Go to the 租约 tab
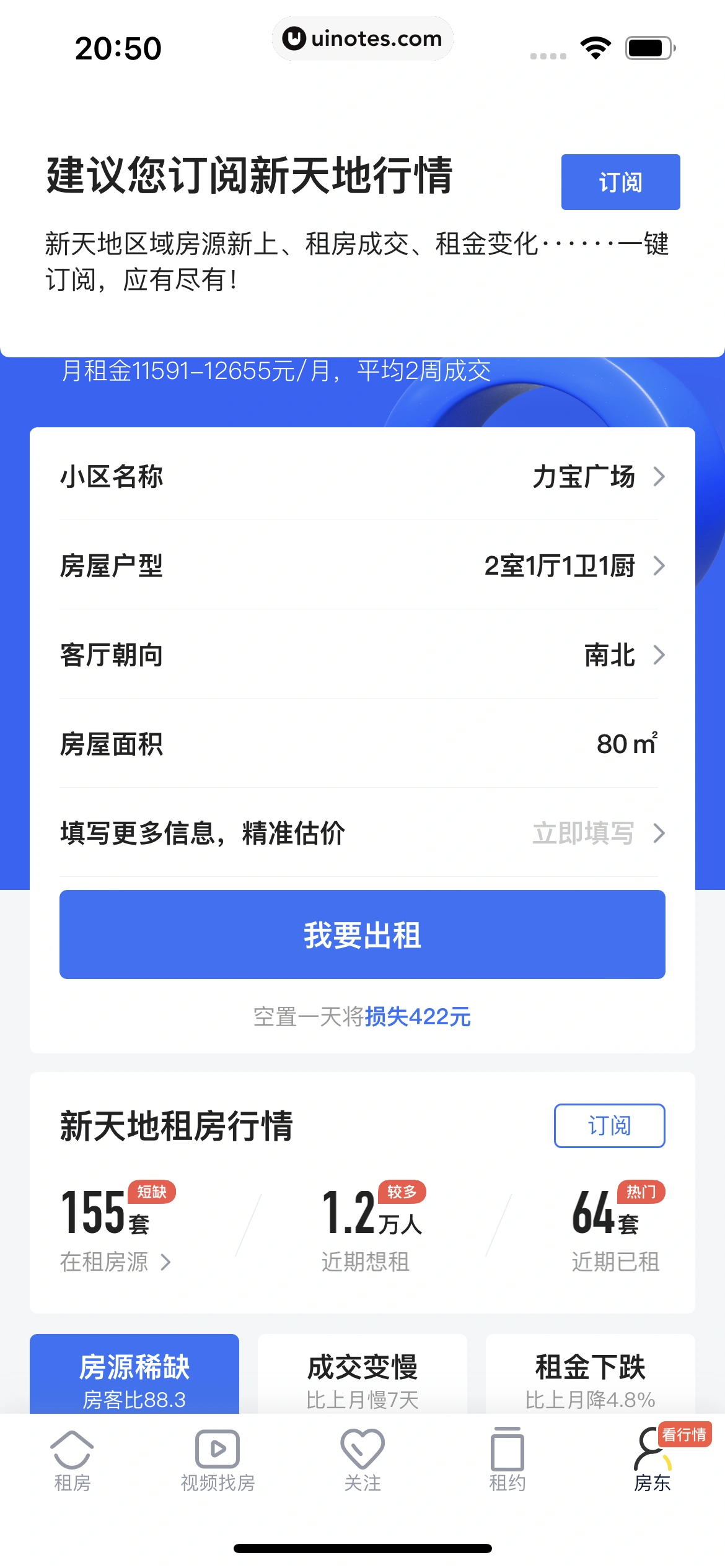 click(507, 1461)
